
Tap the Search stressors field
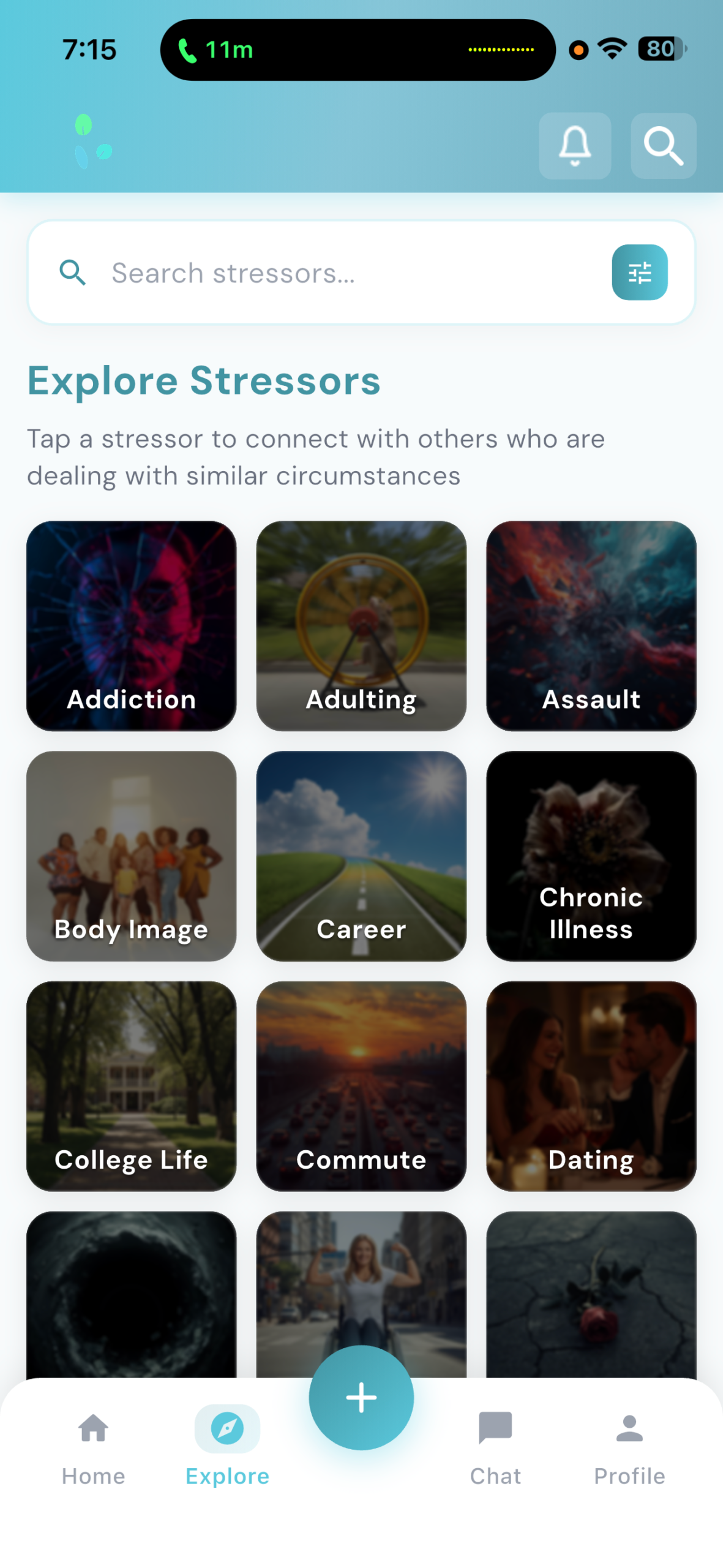pyautogui.click(x=343, y=273)
